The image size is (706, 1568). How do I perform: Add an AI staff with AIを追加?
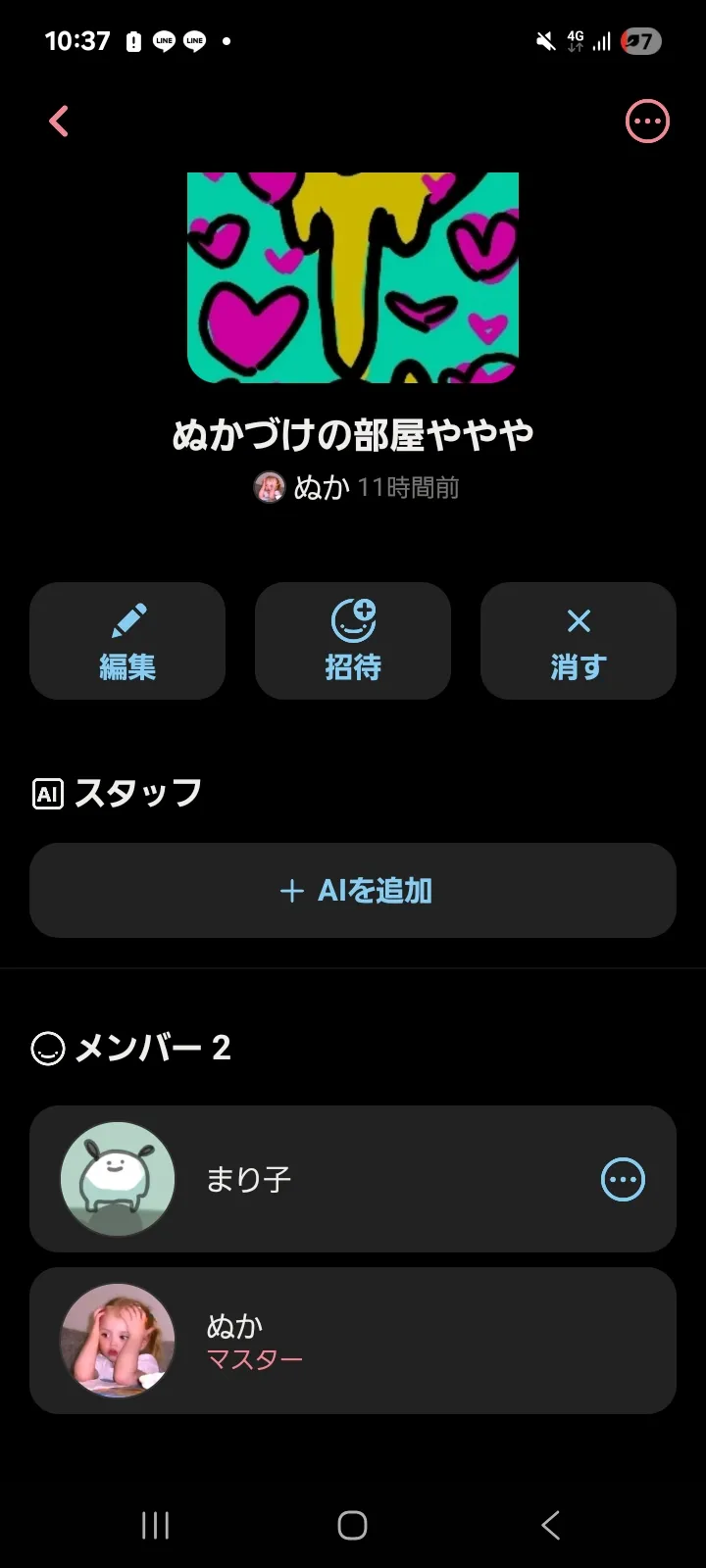[x=353, y=890]
